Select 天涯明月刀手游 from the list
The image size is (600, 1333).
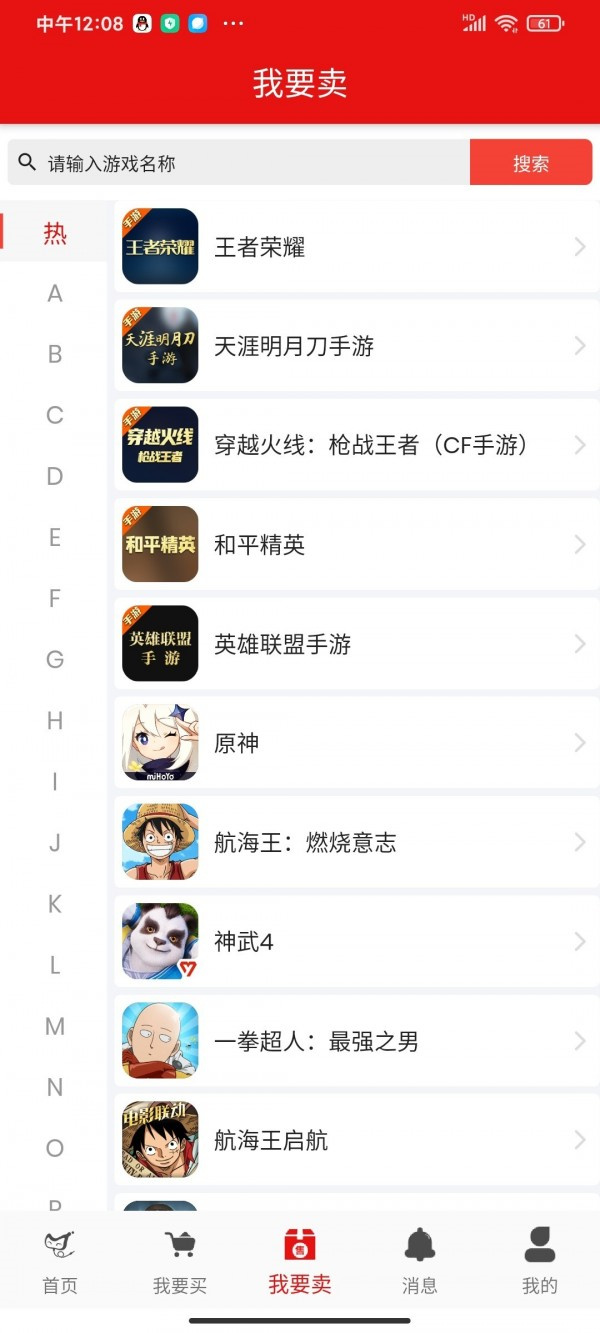click(x=356, y=346)
